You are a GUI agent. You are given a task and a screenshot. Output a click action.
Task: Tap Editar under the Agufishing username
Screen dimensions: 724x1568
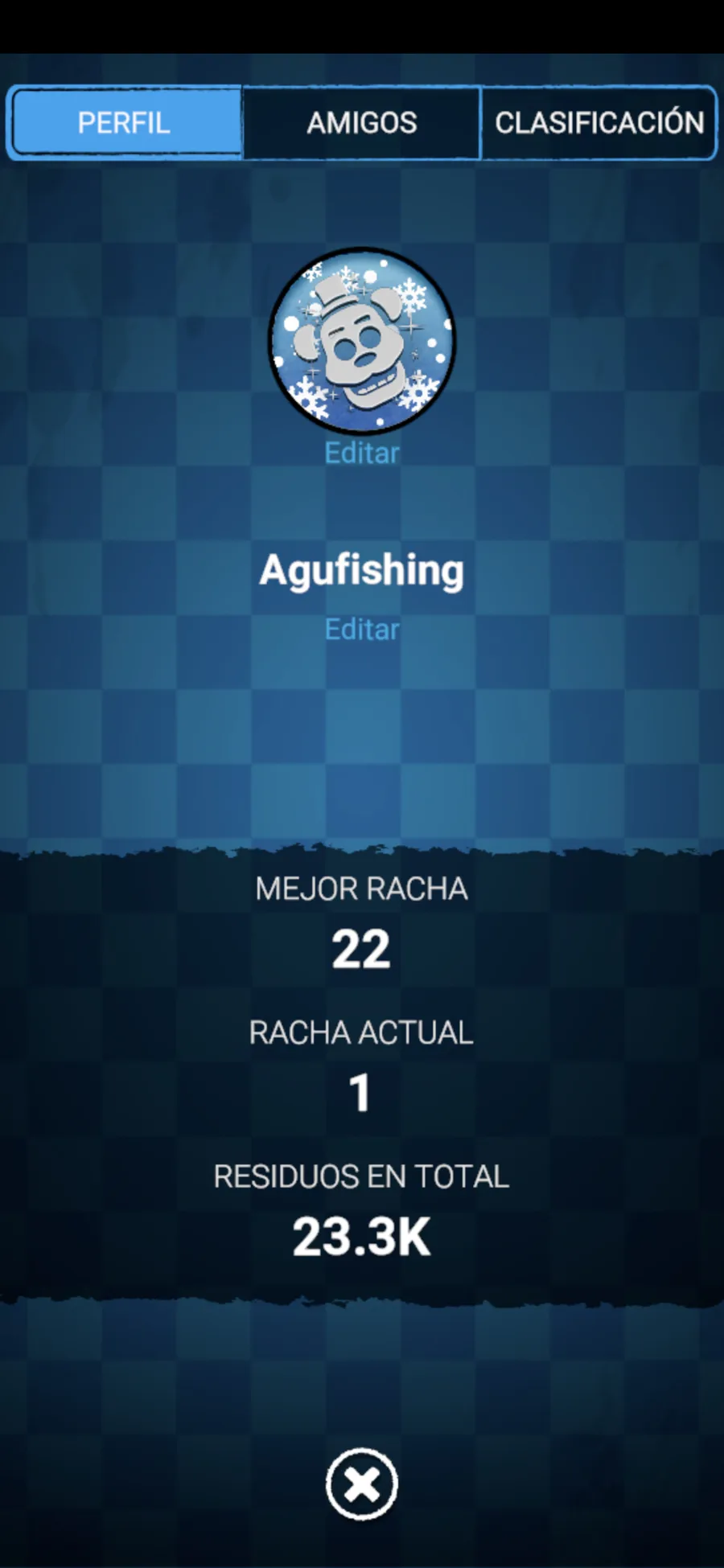tap(361, 629)
